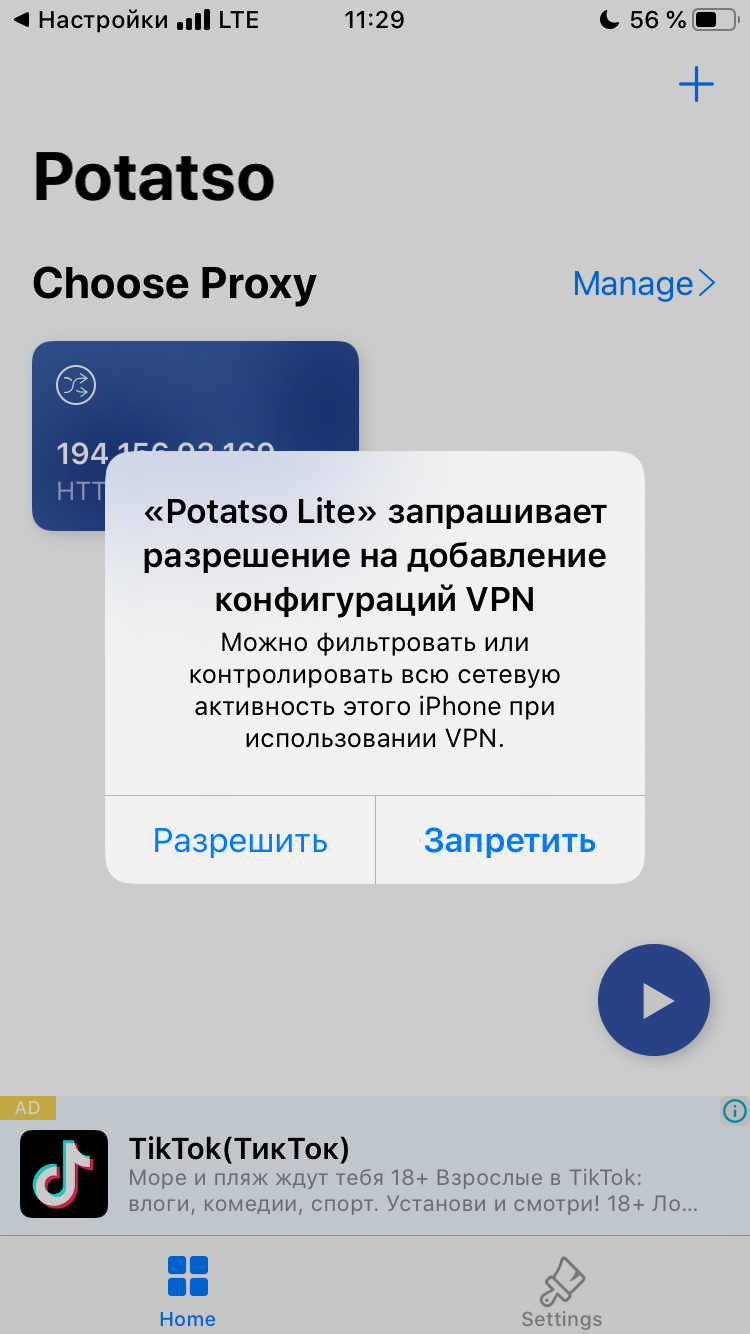Image resolution: width=750 pixels, height=1334 pixels.
Task: Allow adding VPN configurations with Разрешить
Action: pyautogui.click(x=240, y=840)
